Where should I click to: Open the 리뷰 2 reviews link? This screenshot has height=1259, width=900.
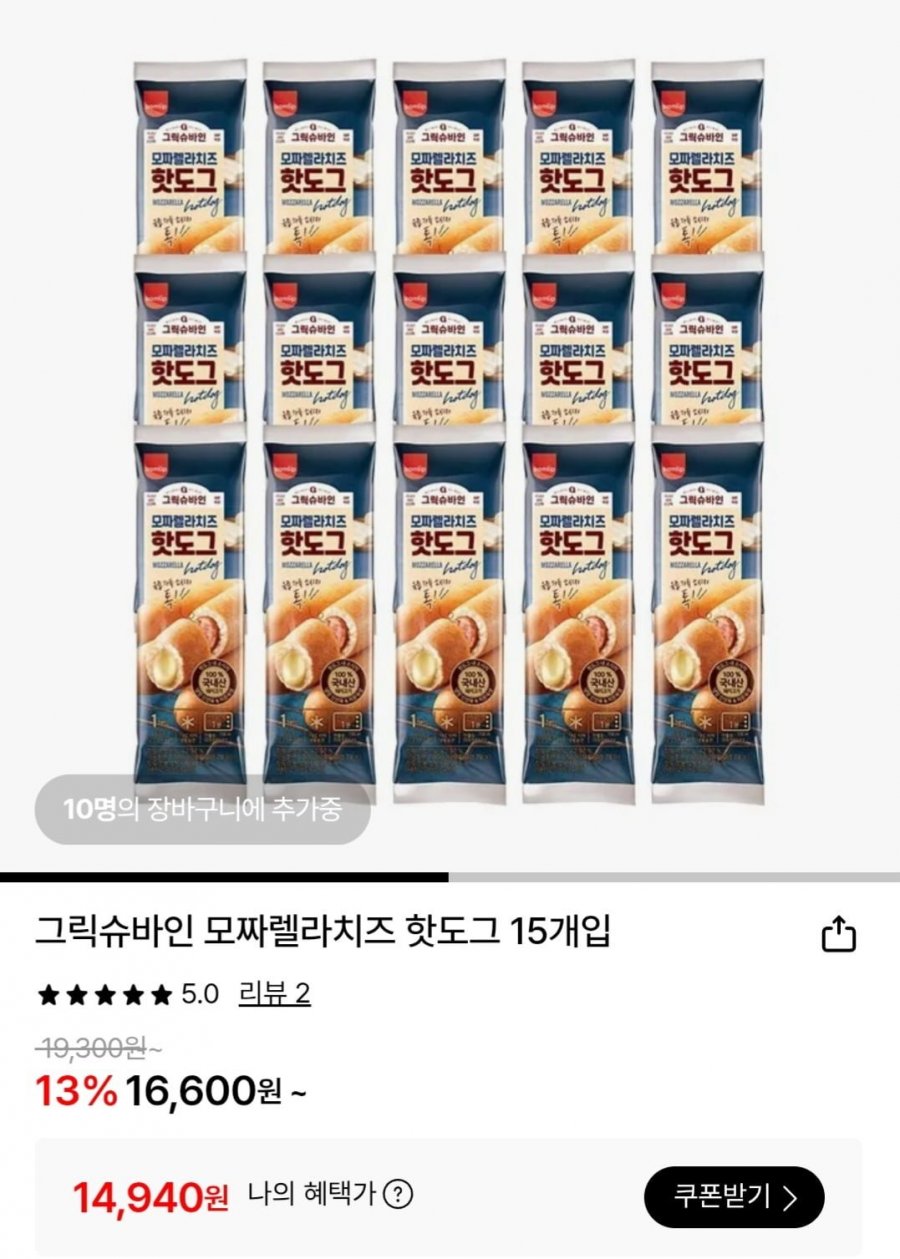274,994
